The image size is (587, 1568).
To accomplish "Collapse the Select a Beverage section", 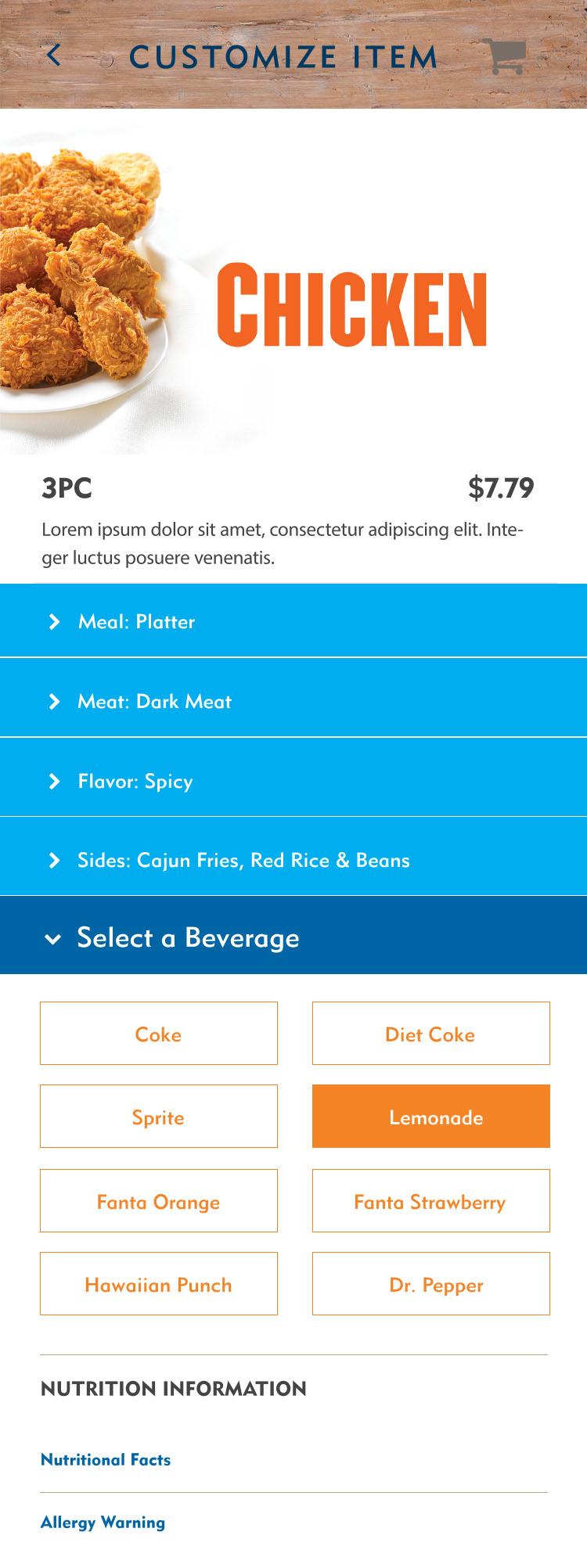I will point(293,937).
